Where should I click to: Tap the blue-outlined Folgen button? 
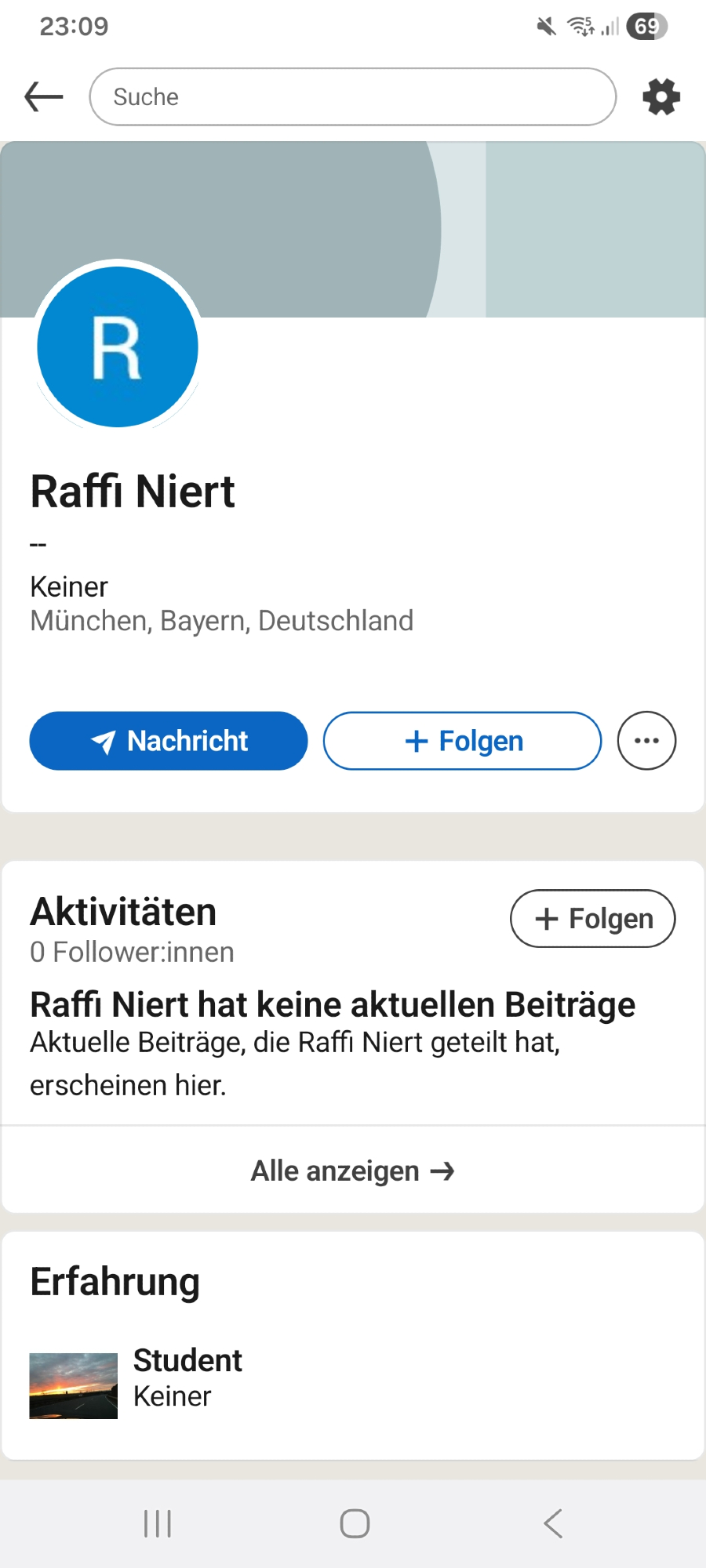pyautogui.click(x=463, y=741)
